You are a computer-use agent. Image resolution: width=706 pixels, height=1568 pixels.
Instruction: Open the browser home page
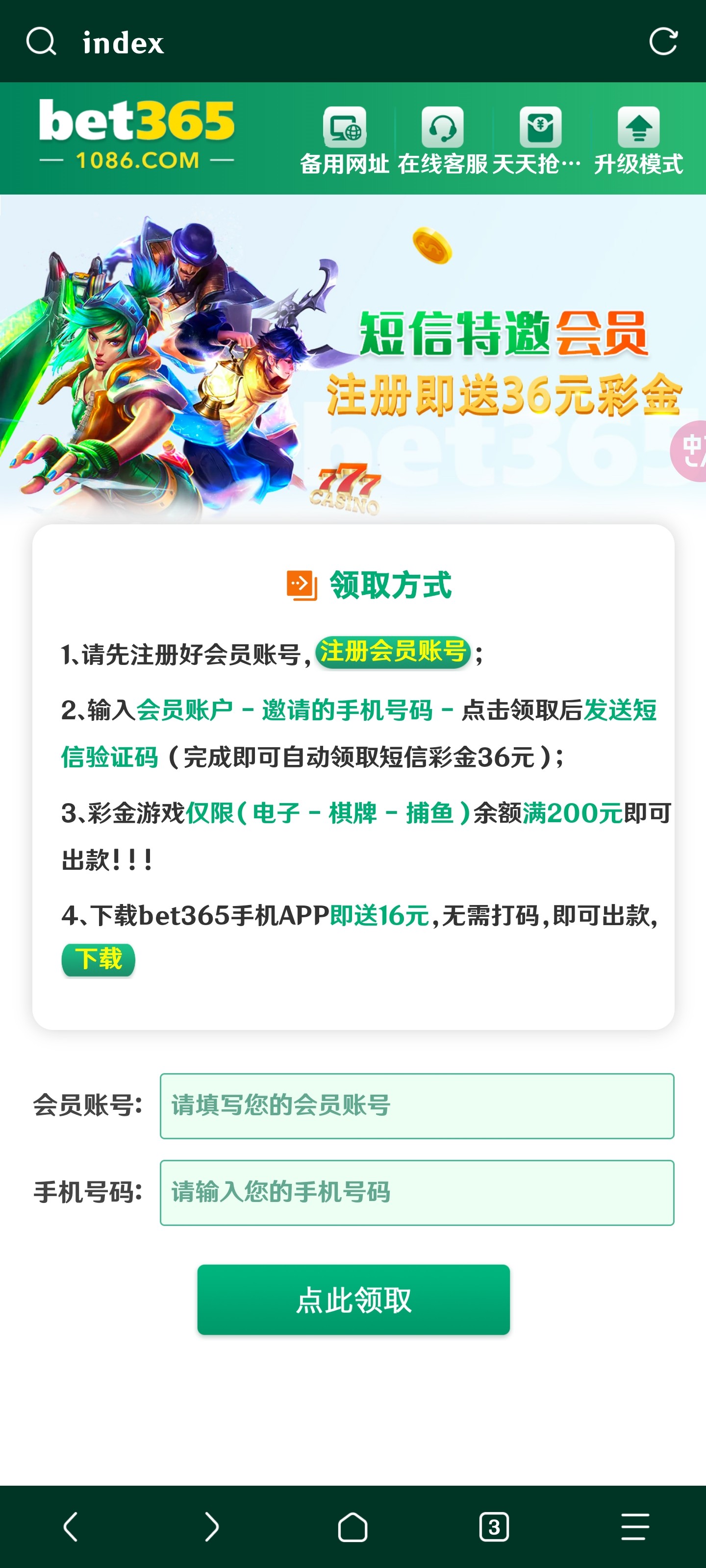click(x=353, y=1527)
